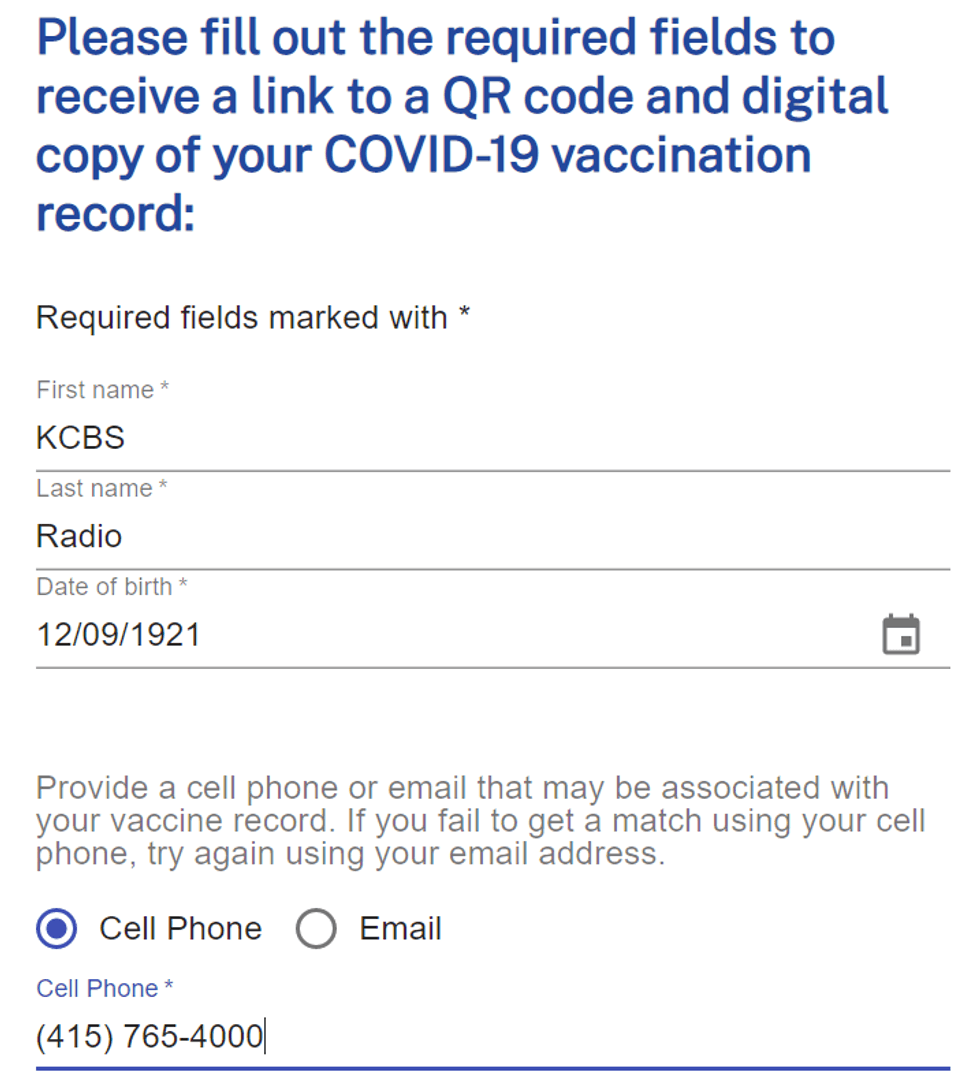The width and height of the screenshot is (980, 1085).
Task: Open the calendar date picker icon
Action: tap(901, 635)
